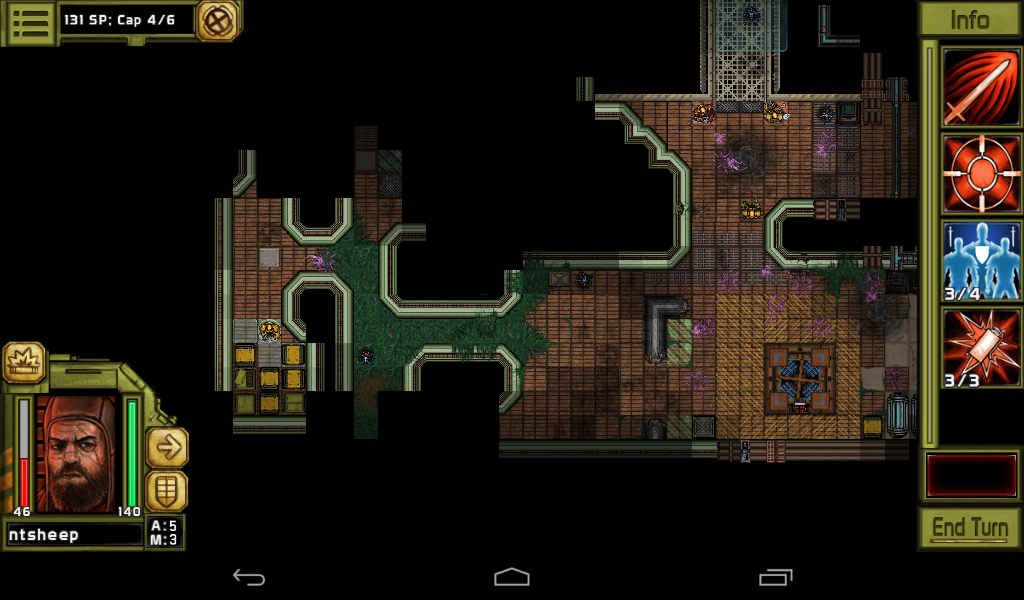Select the red sword melee ability
Screen dimensions: 1024x600
pos(981,87)
